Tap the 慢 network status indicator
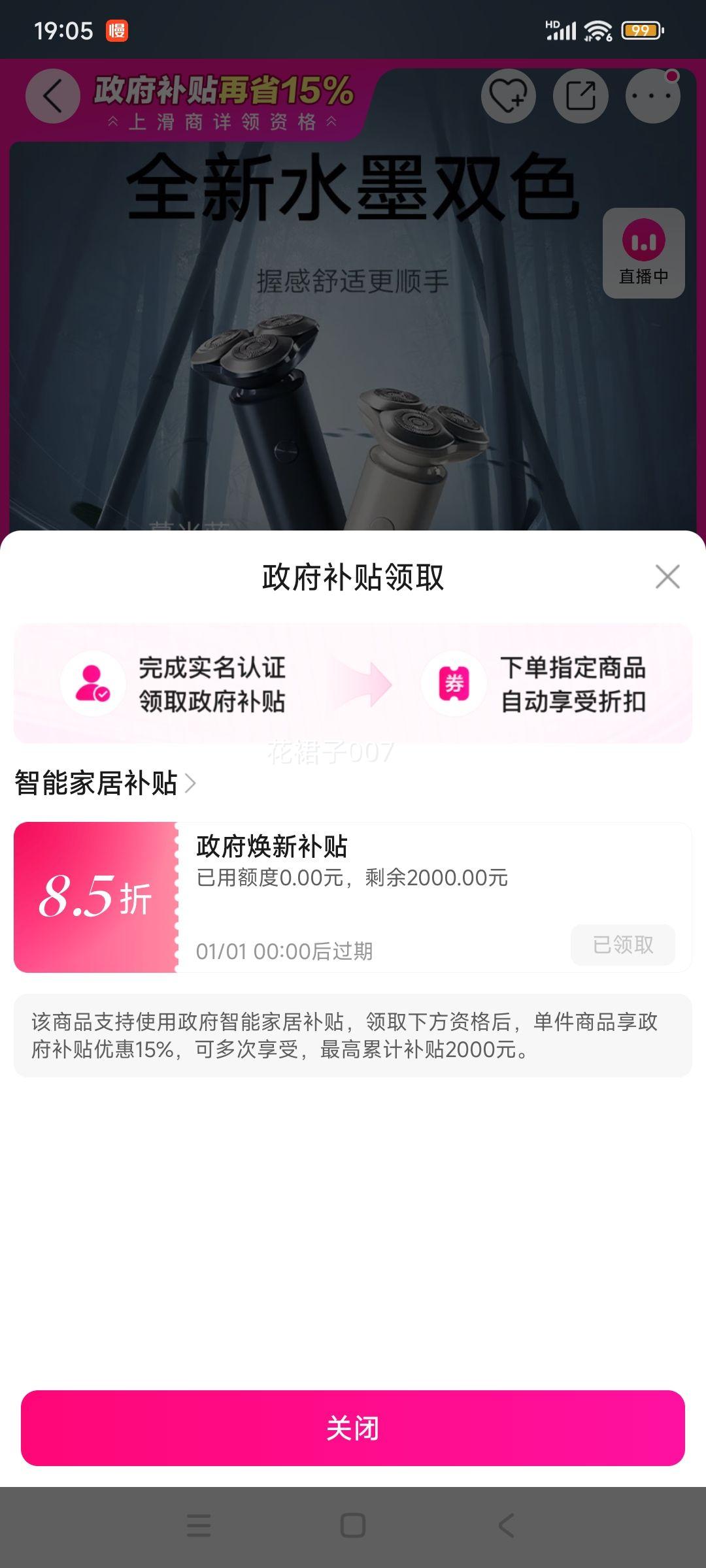Image resolution: width=706 pixels, height=1568 pixels. [x=118, y=28]
